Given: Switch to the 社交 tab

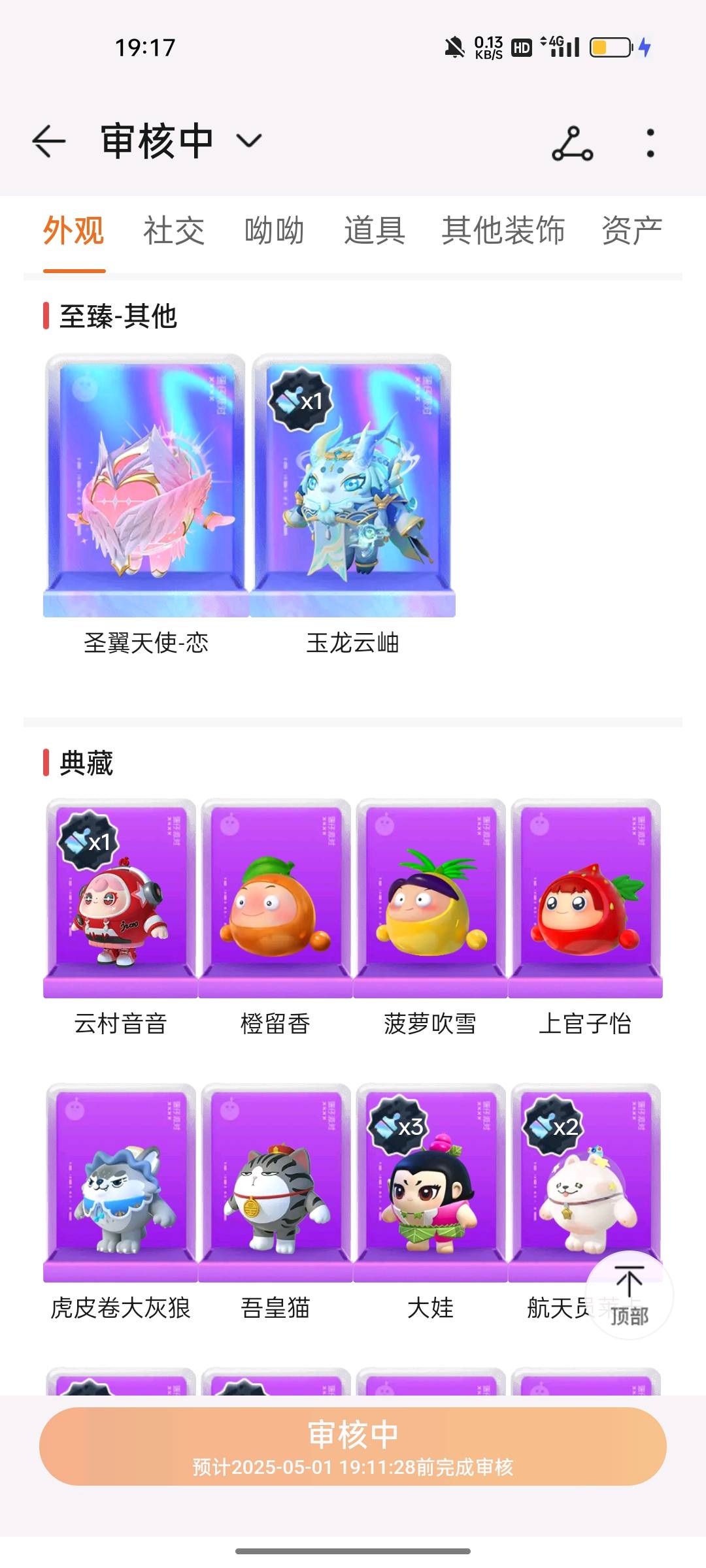Looking at the screenshot, I should 174,231.
